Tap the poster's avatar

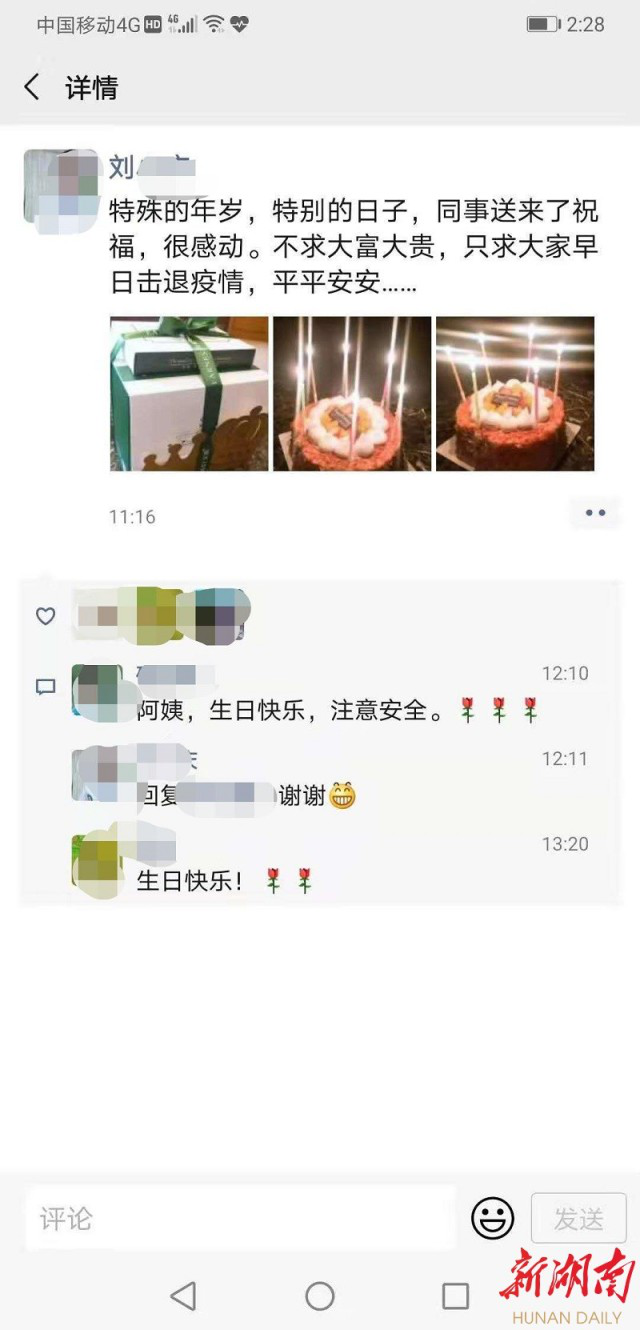[x=62, y=185]
